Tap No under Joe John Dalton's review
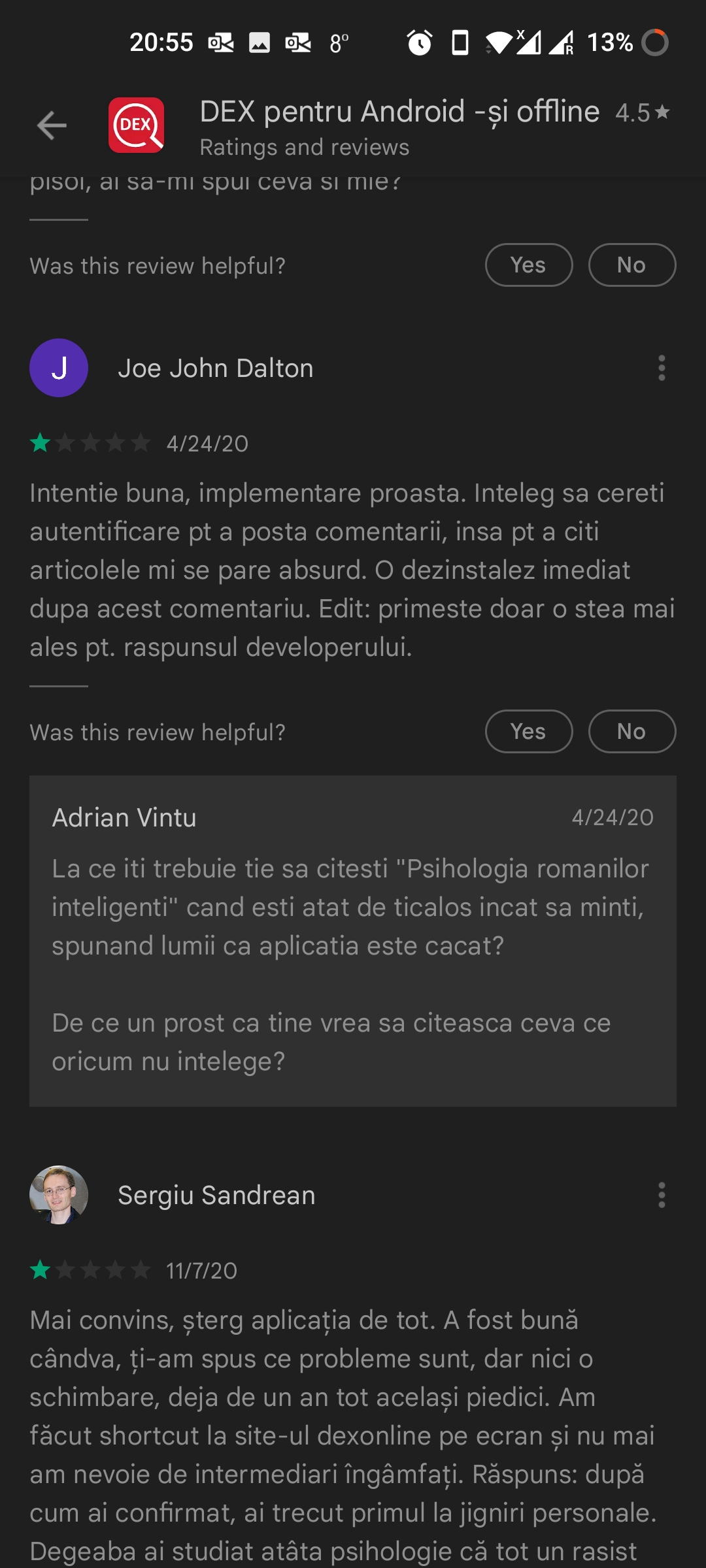The height and width of the screenshot is (1568, 706). (631, 732)
